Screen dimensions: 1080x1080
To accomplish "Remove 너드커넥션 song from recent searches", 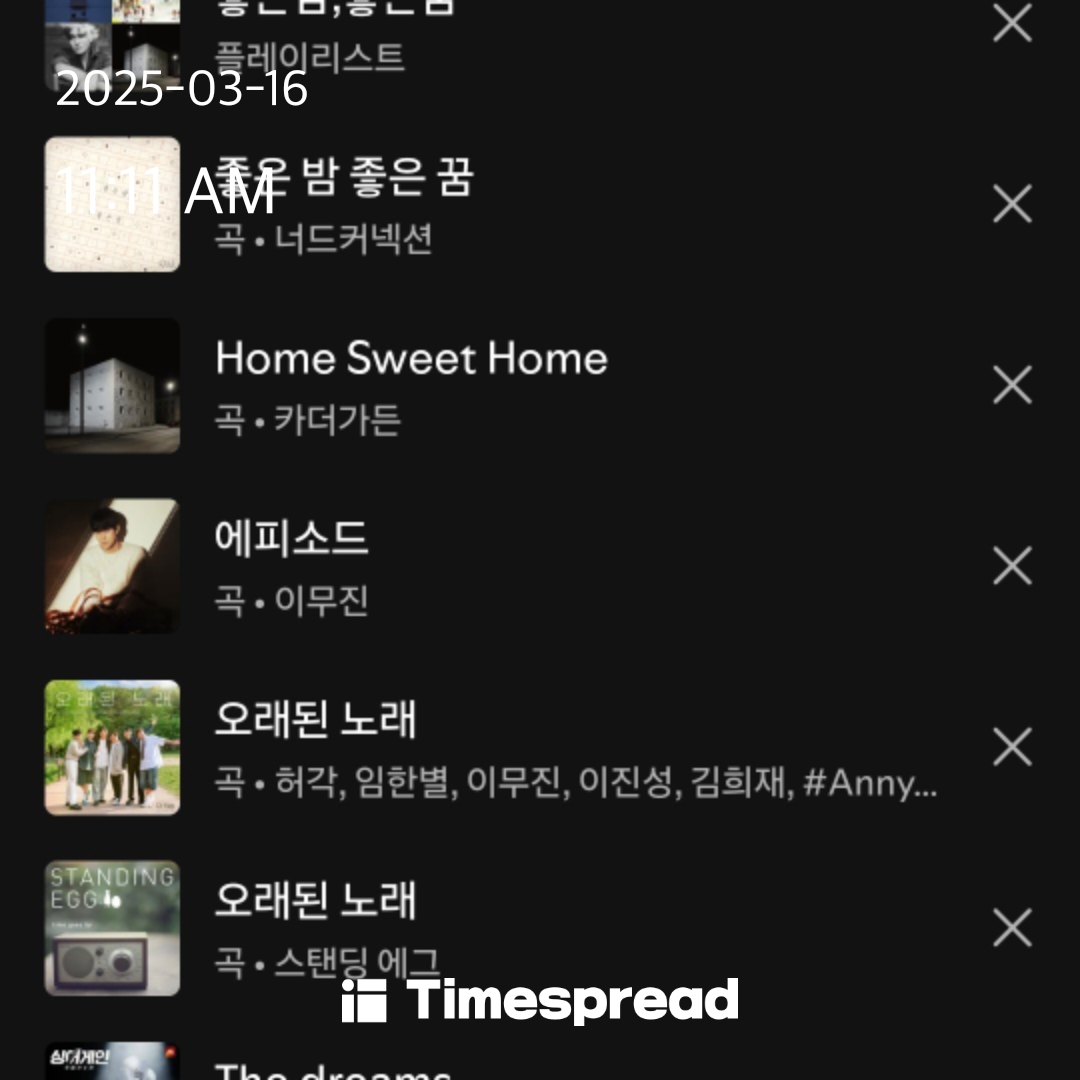I will (1012, 204).
